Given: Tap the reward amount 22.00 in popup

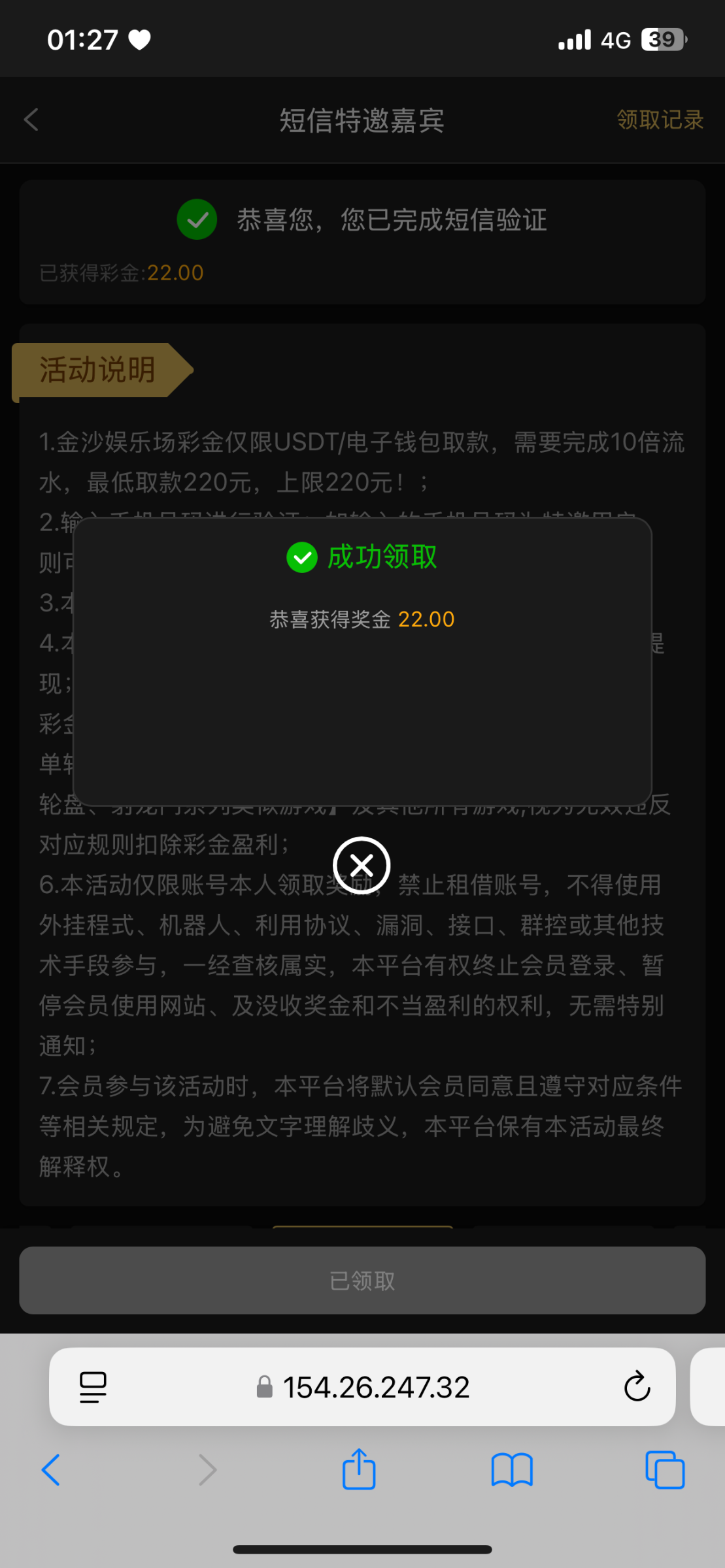Looking at the screenshot, I should [x=426, y=618].
